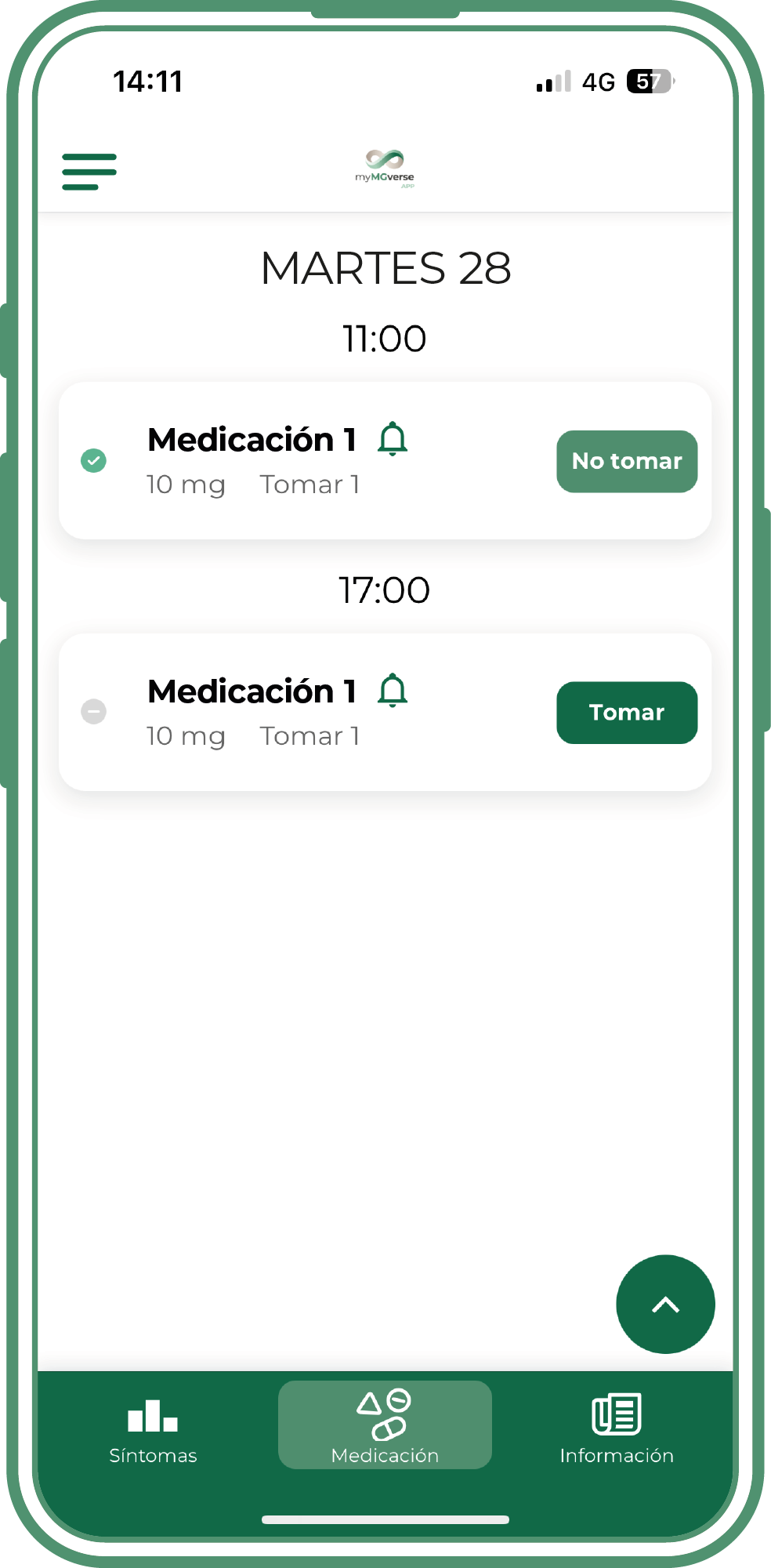Open the 17:00 Medicación 1 card

click(x=385, y=712)
